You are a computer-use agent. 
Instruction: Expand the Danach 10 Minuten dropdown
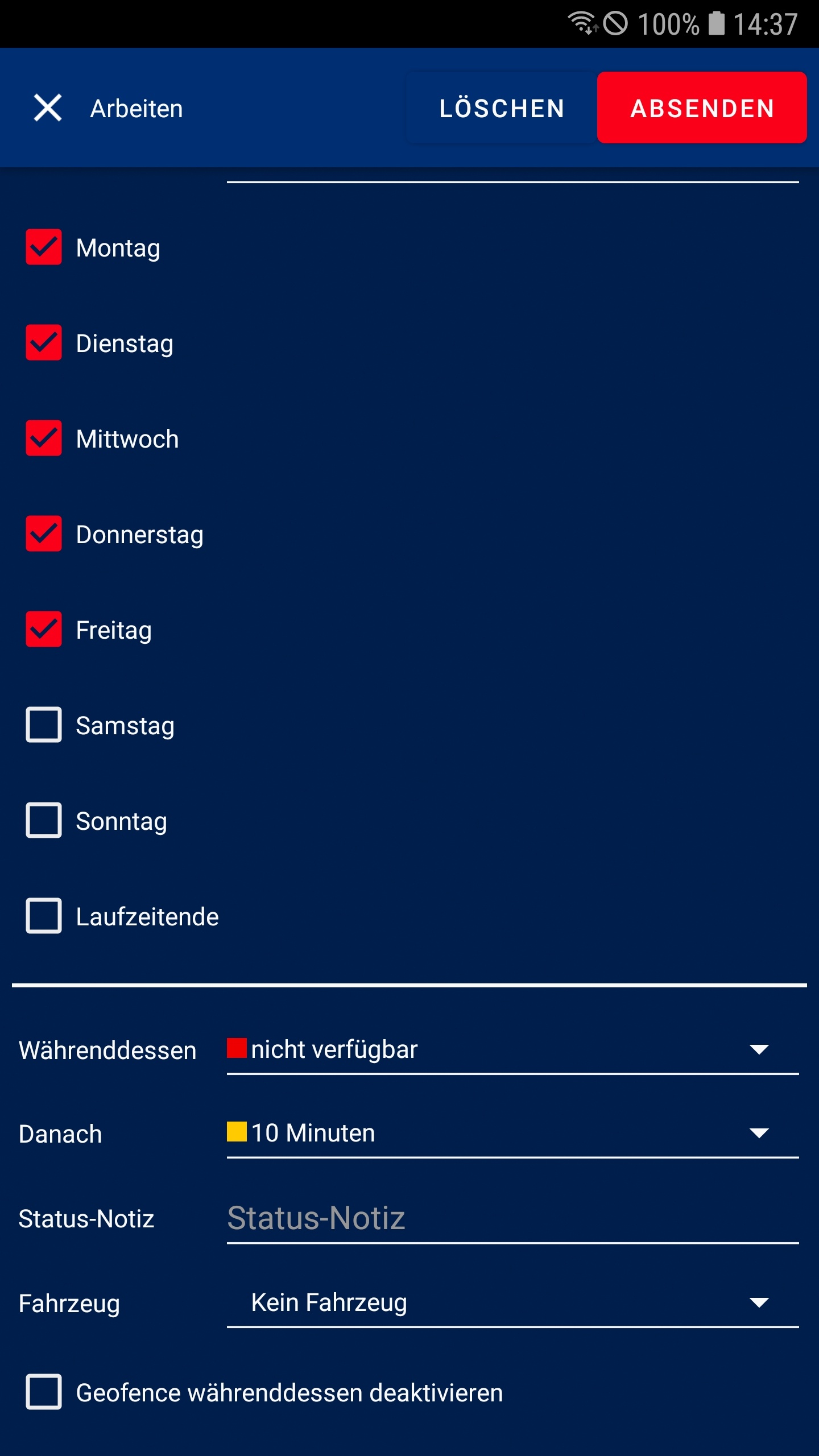click(x=512, y=1134)
